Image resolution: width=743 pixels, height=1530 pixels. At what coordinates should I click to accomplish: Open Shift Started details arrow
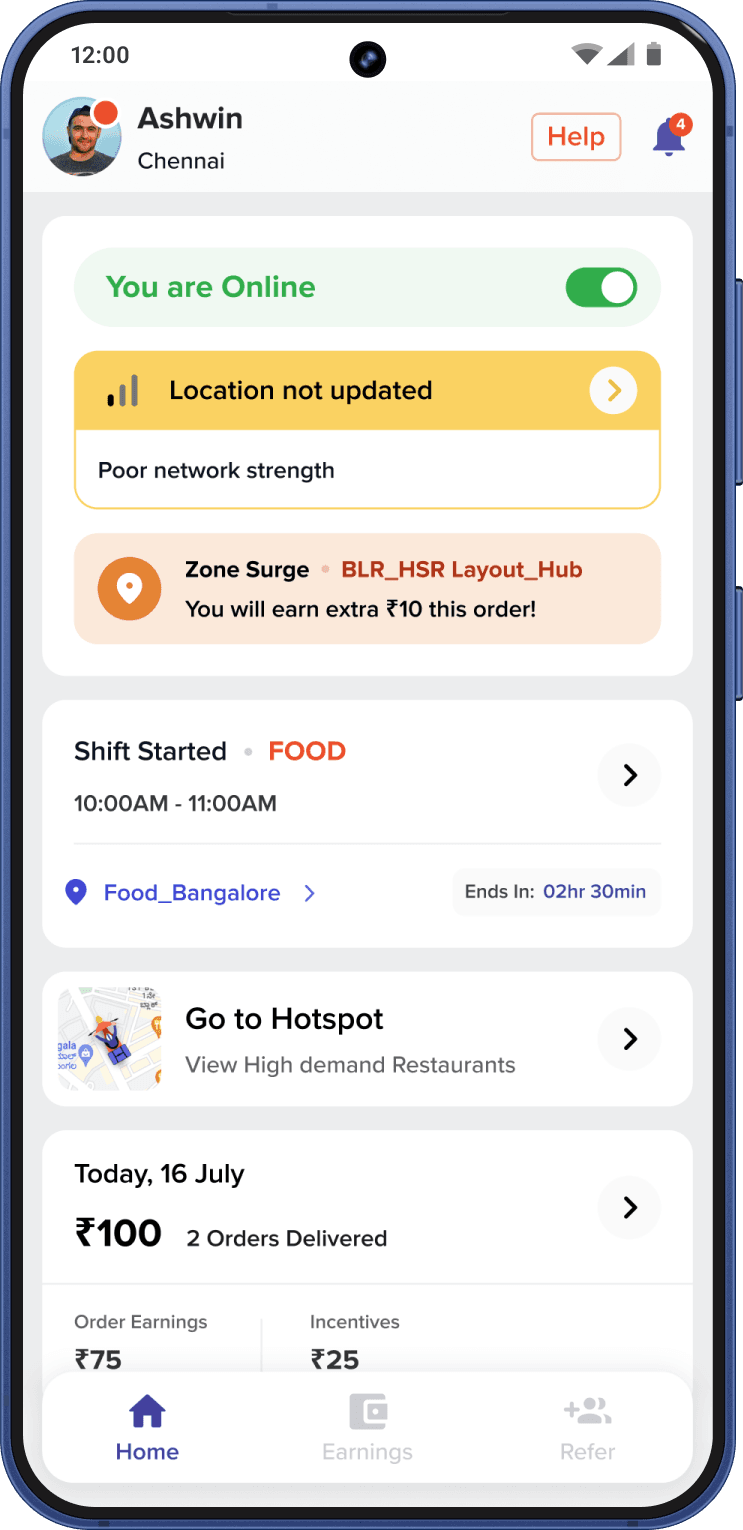[630, 775]
